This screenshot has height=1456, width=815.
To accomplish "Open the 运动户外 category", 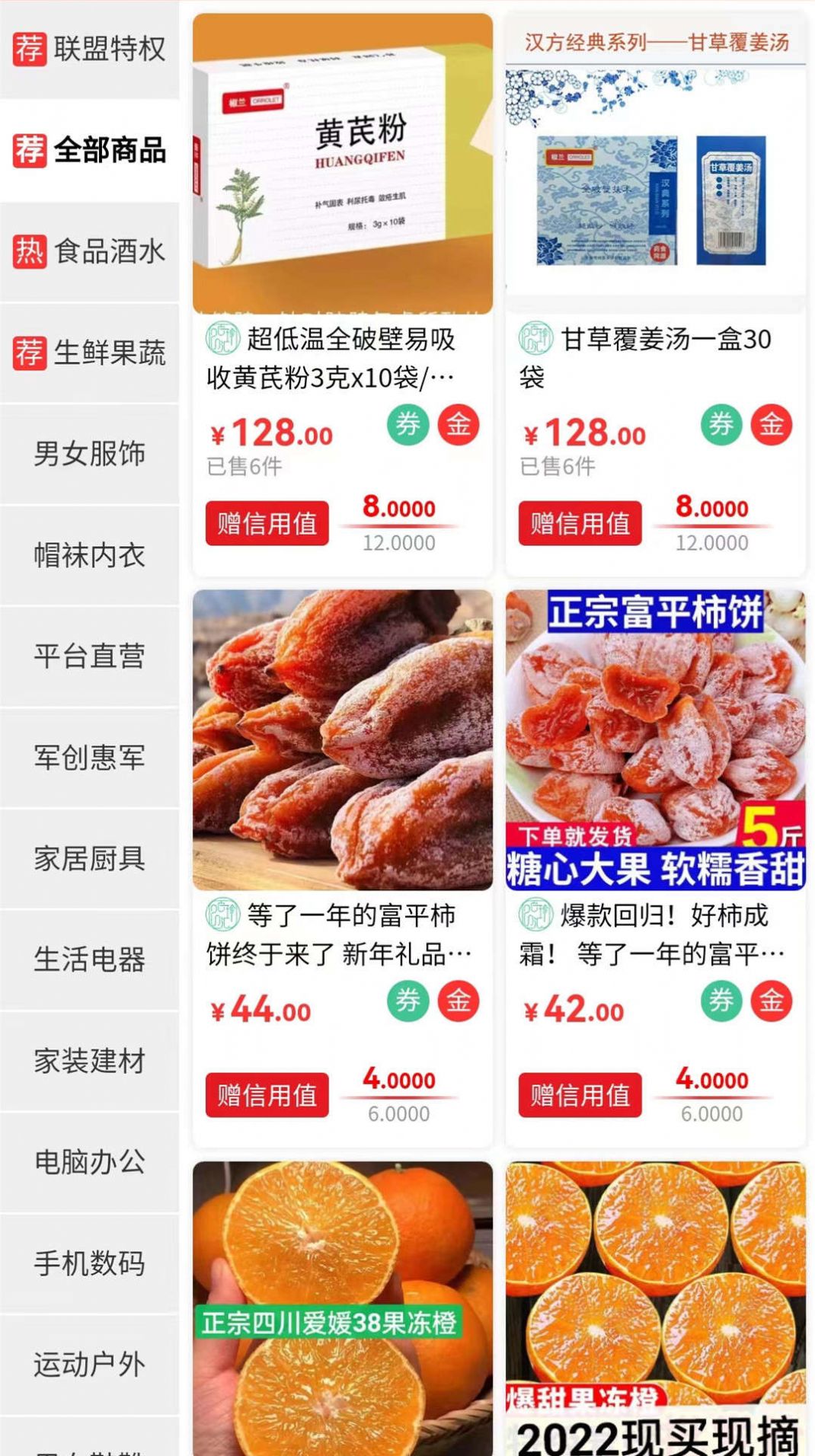I will pyautogui.click(x=89, y=1365).
